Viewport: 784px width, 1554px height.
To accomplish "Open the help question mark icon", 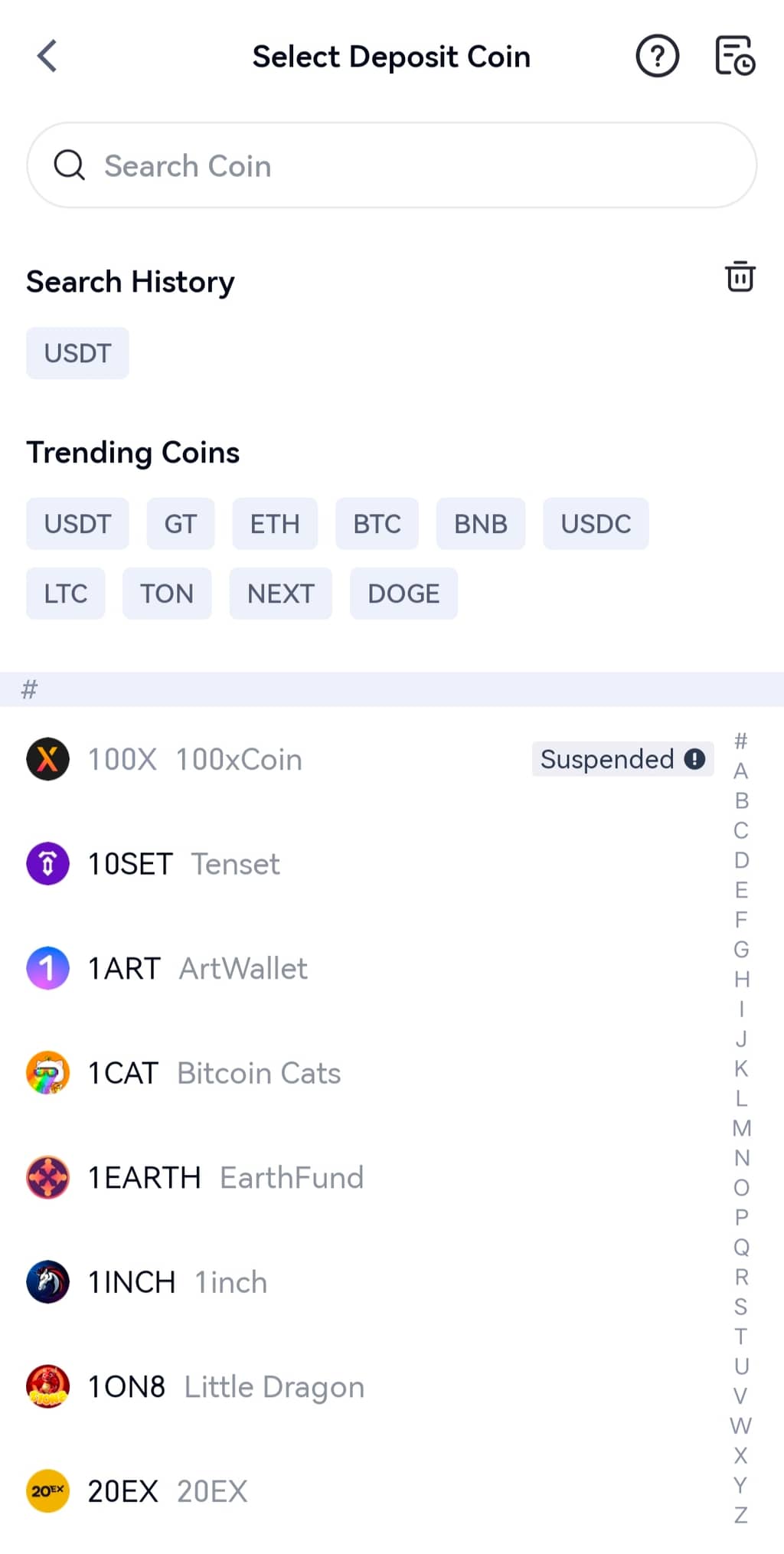I will 657,56.
